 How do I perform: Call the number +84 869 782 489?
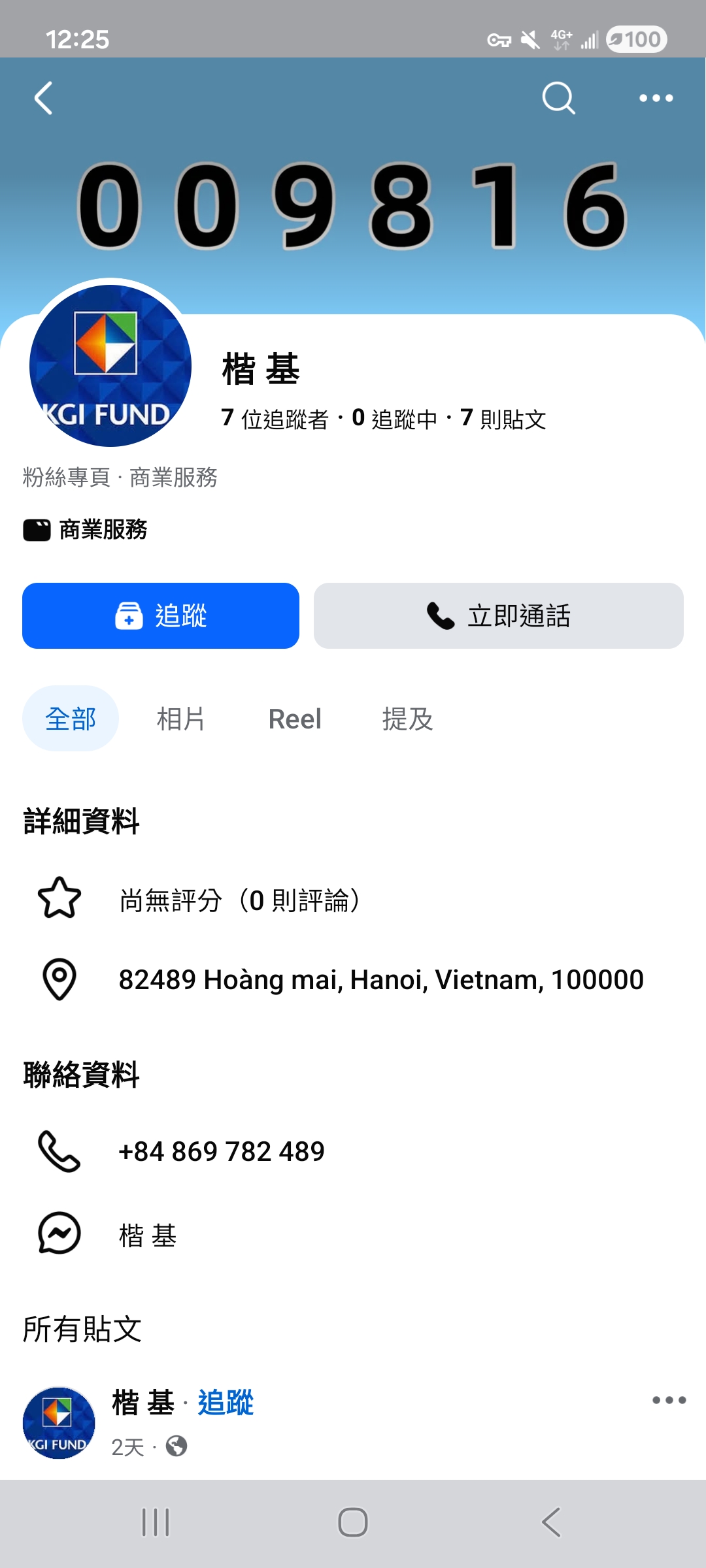tap(222, 1151)
